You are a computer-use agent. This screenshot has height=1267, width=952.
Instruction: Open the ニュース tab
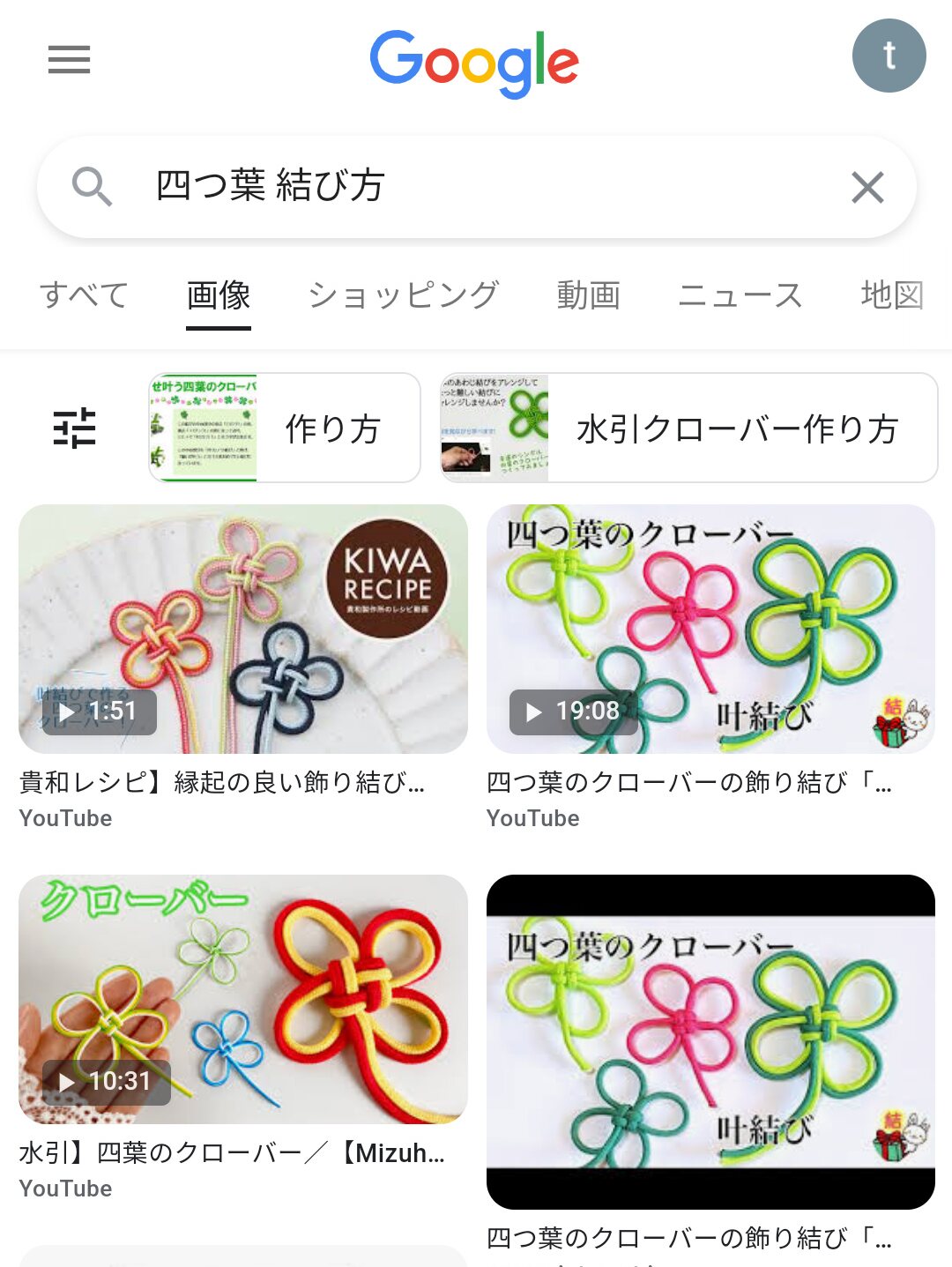point(740,294)
